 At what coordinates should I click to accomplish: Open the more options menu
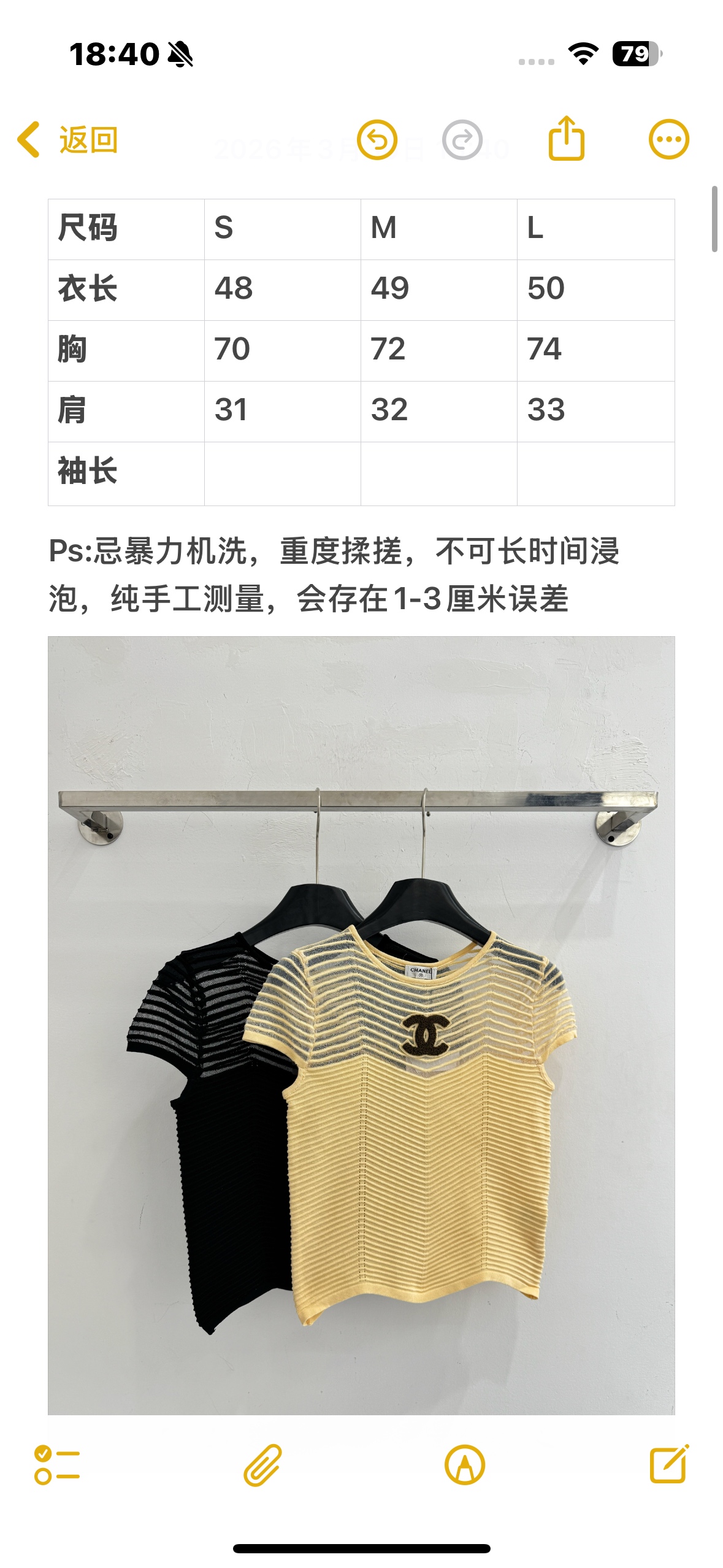pos(668,139)
